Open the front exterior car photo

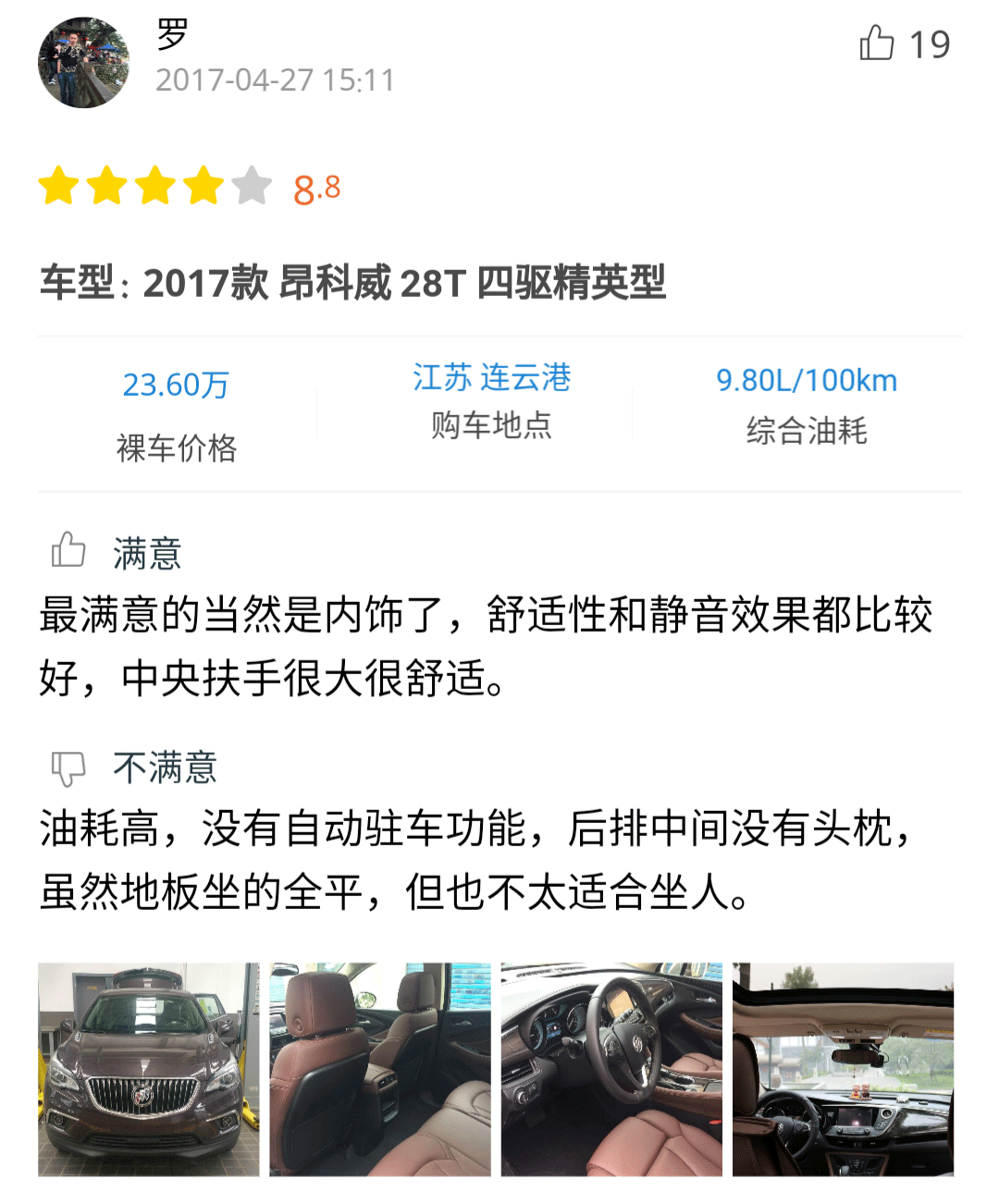point(149,1069)
